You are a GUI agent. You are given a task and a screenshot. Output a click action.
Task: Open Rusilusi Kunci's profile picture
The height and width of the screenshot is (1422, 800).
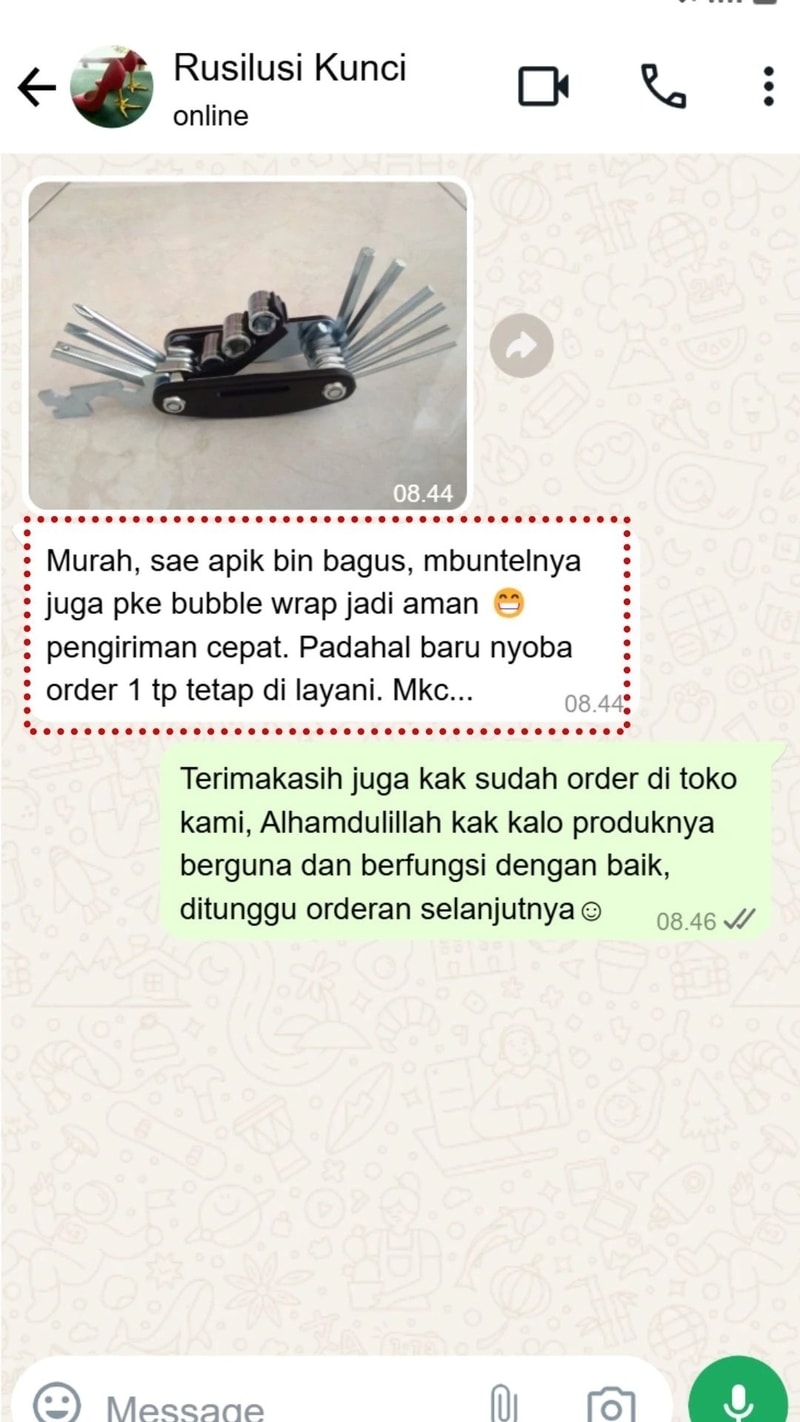[x=111, y=87]
